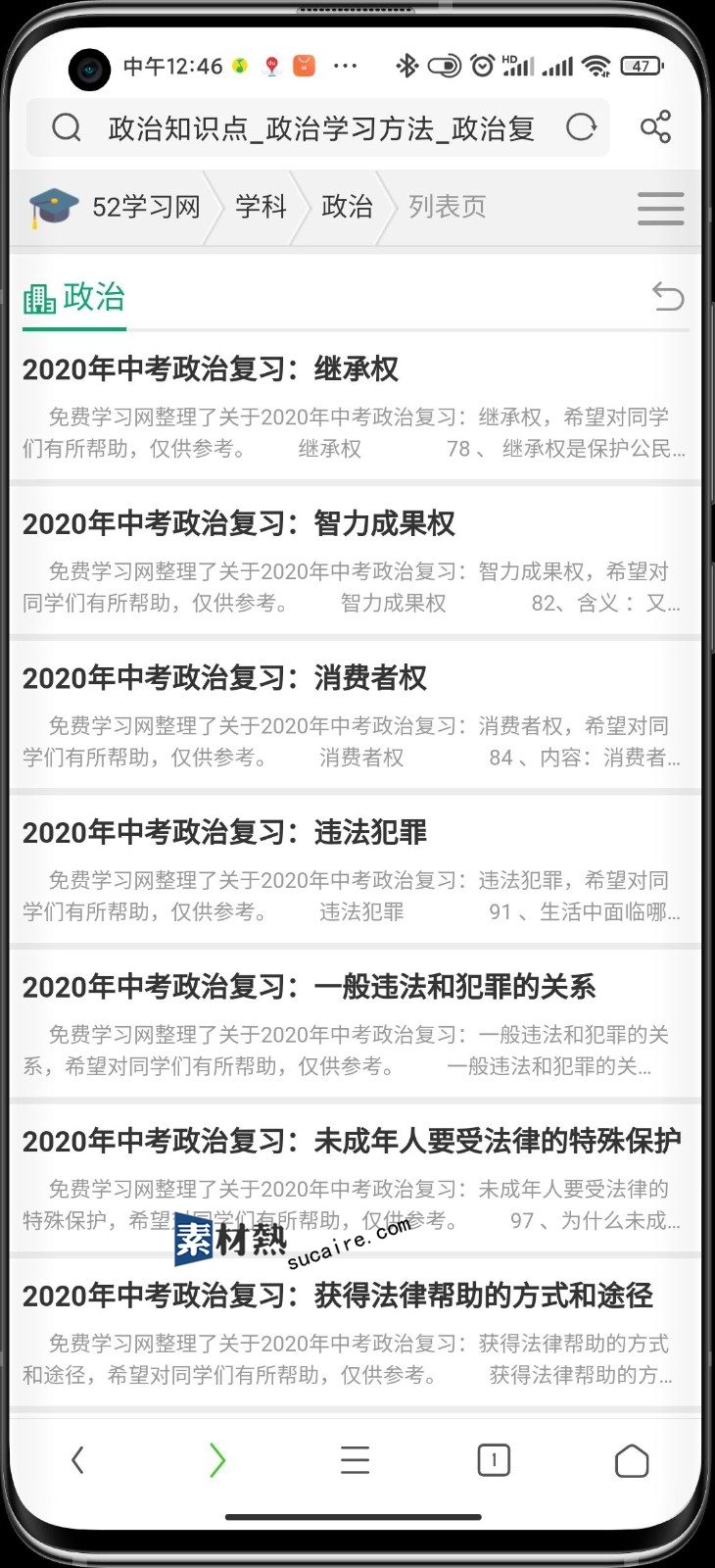The image size is (715, 1568).
Task: Read the article on 消费者权
Action: 224,678
